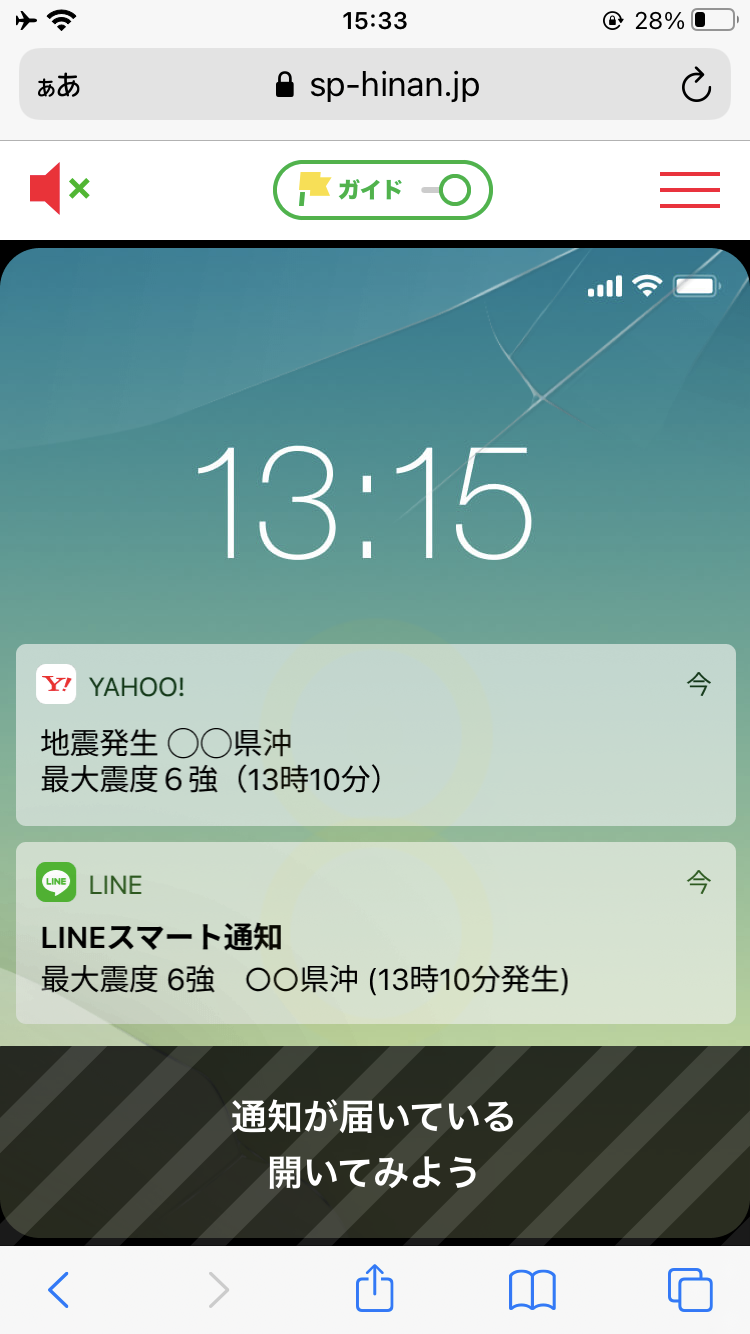Open the LINEスマート通知 notification
This screenshot has height=1334, width=750.
tap(375, 933)
